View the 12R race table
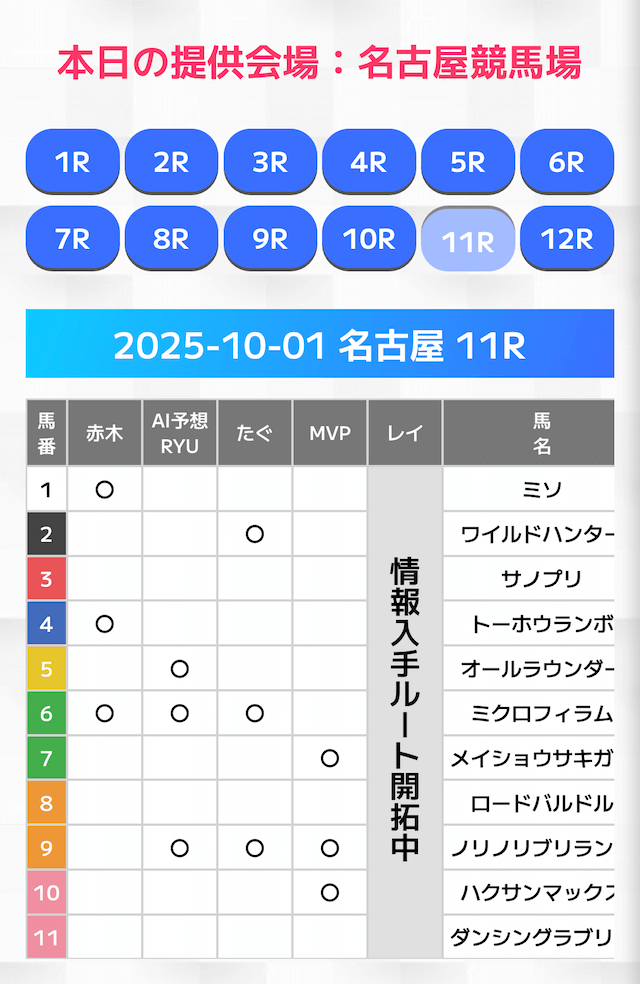 point(567,239)
